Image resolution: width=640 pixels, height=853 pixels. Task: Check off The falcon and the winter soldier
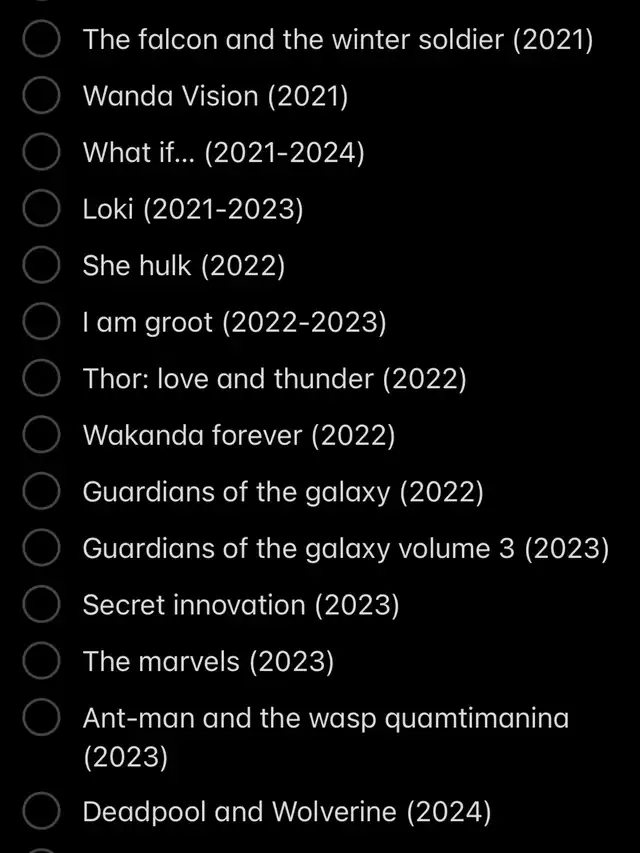point(40,41)
